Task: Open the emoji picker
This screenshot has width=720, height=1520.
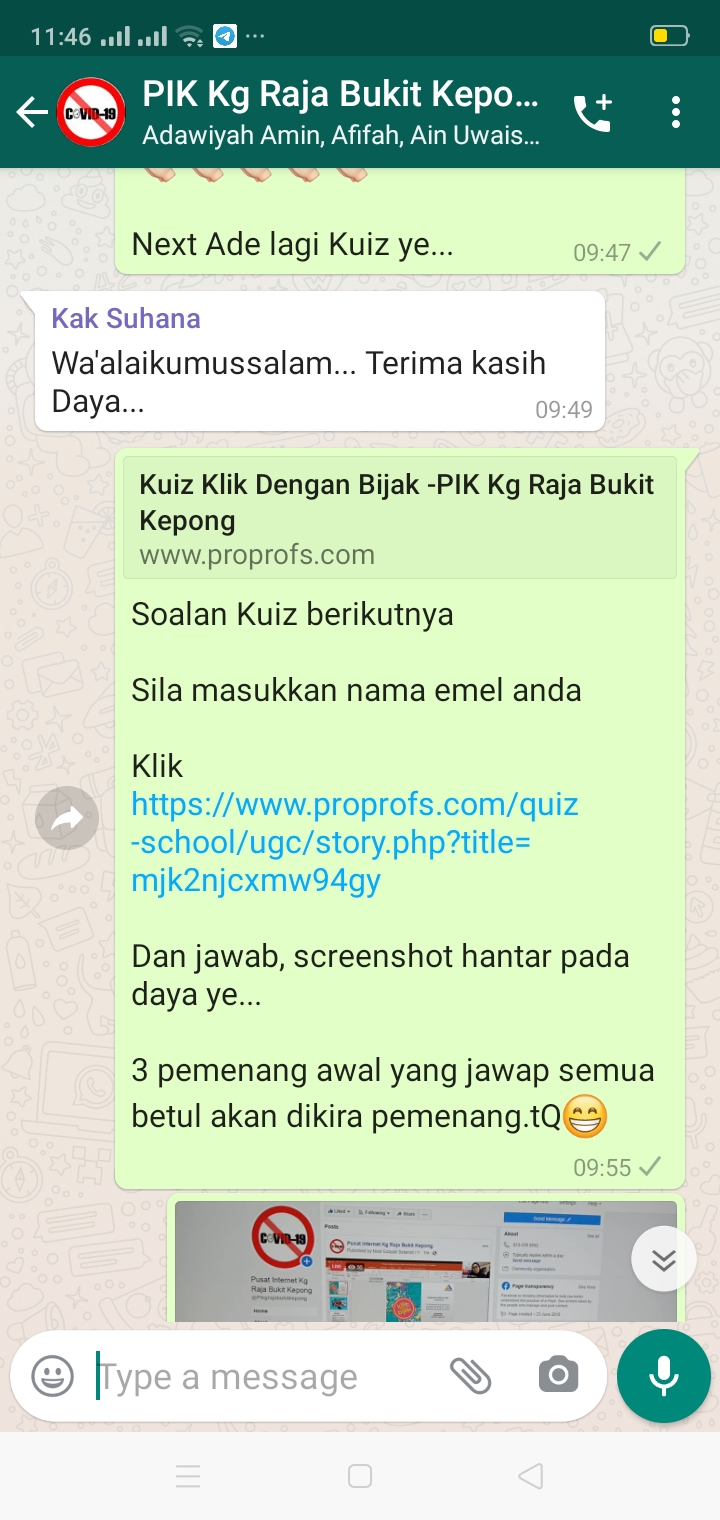Action: coord(53,1377)
